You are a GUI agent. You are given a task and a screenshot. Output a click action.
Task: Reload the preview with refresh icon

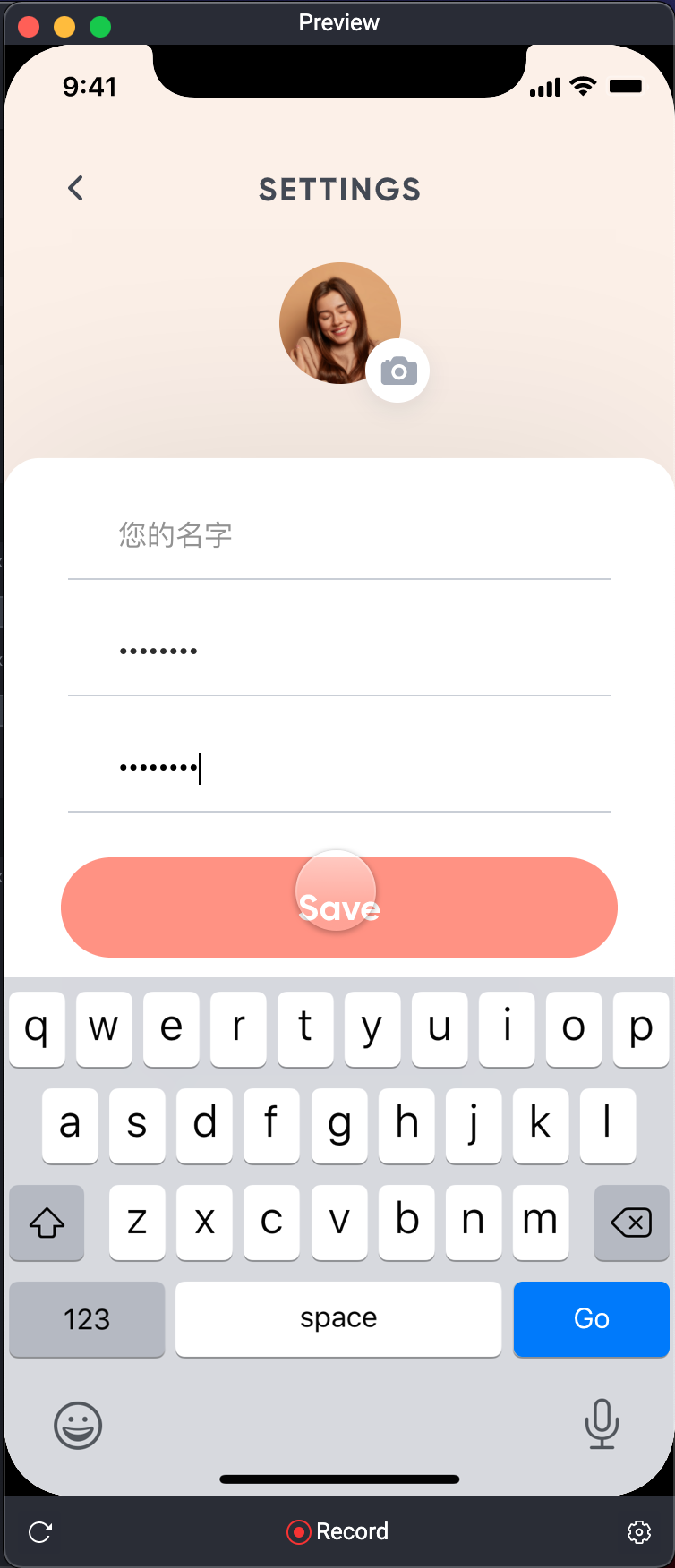click(x=40, y=1532)
